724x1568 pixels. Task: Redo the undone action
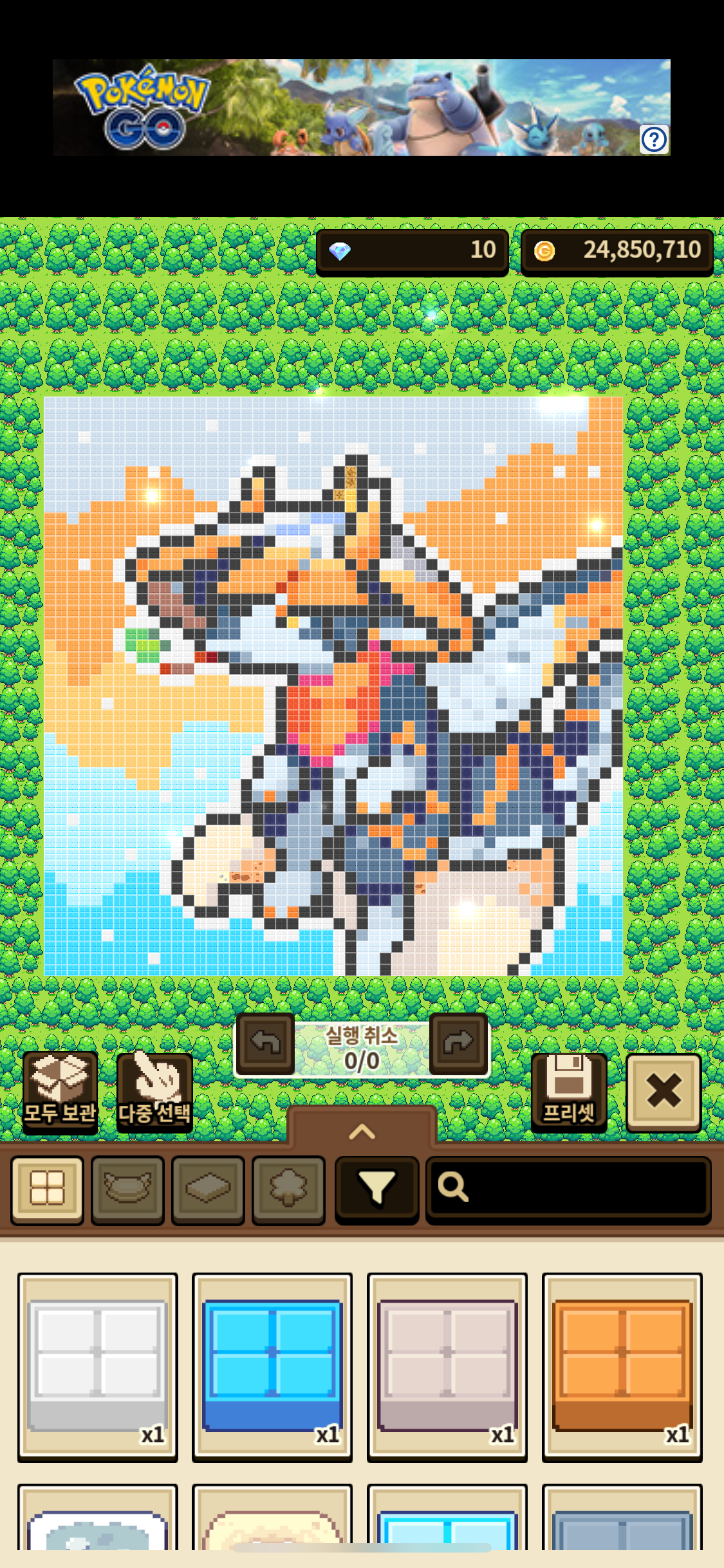(458, 1043)
